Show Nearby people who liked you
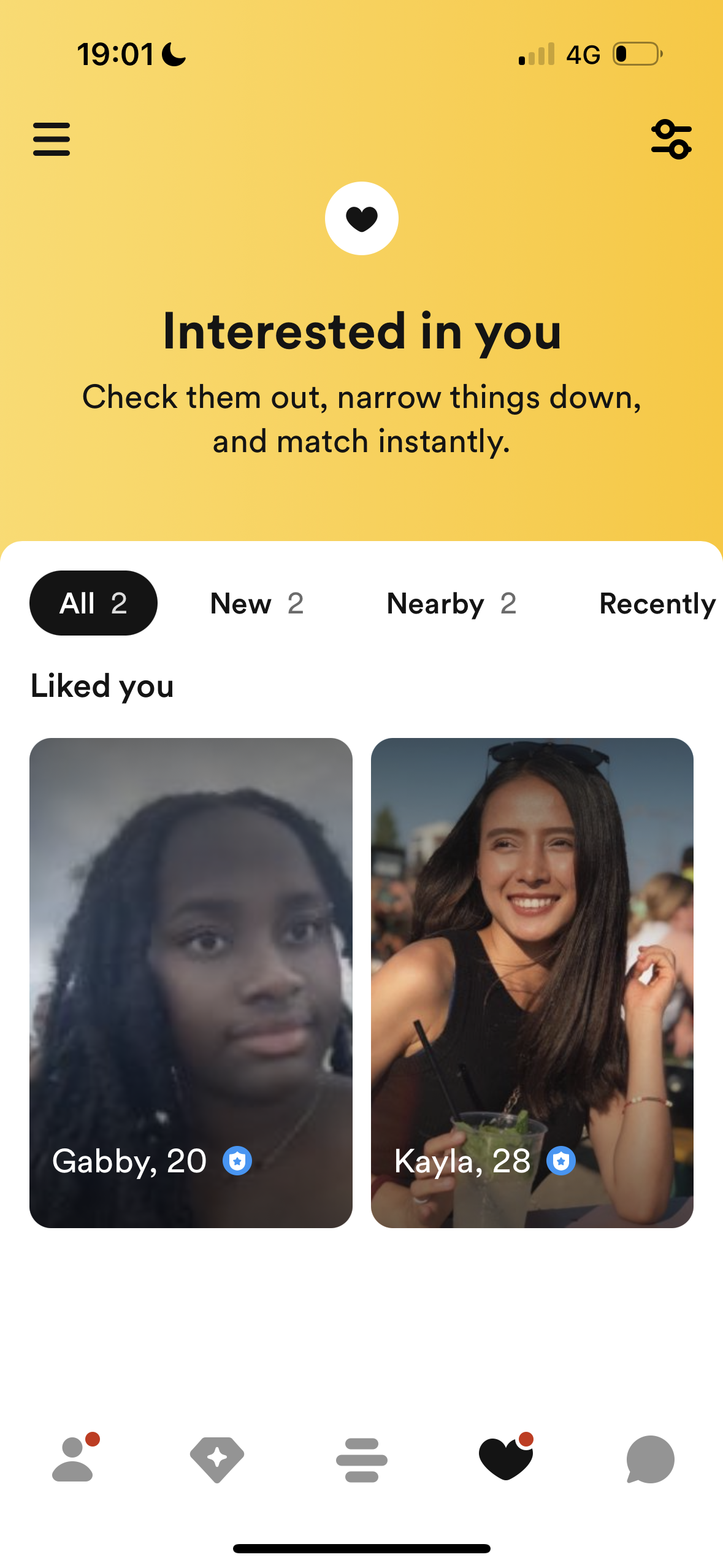Screen dimensions: 723x1568 (x=451, y=604)
